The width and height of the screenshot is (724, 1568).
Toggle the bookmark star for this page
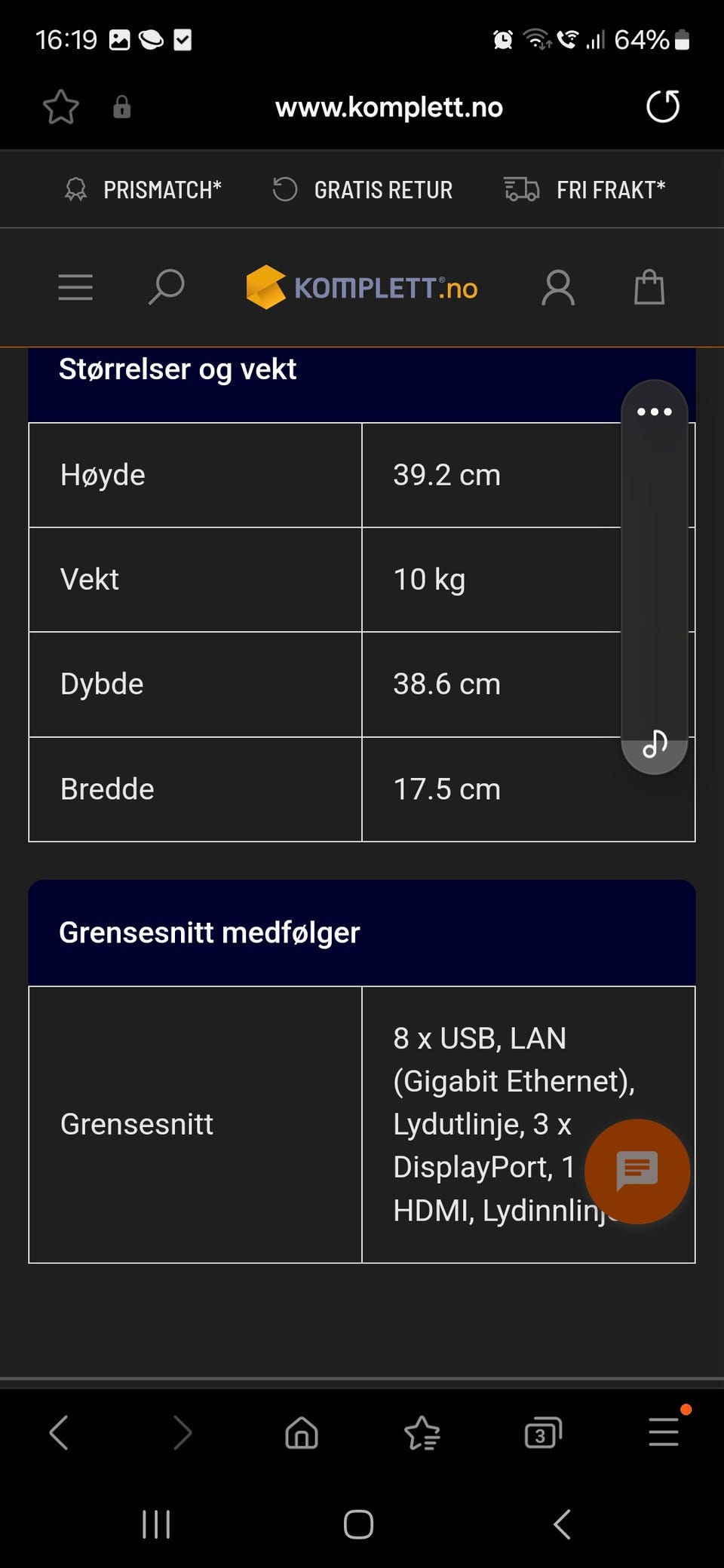(x=61, y=106)
